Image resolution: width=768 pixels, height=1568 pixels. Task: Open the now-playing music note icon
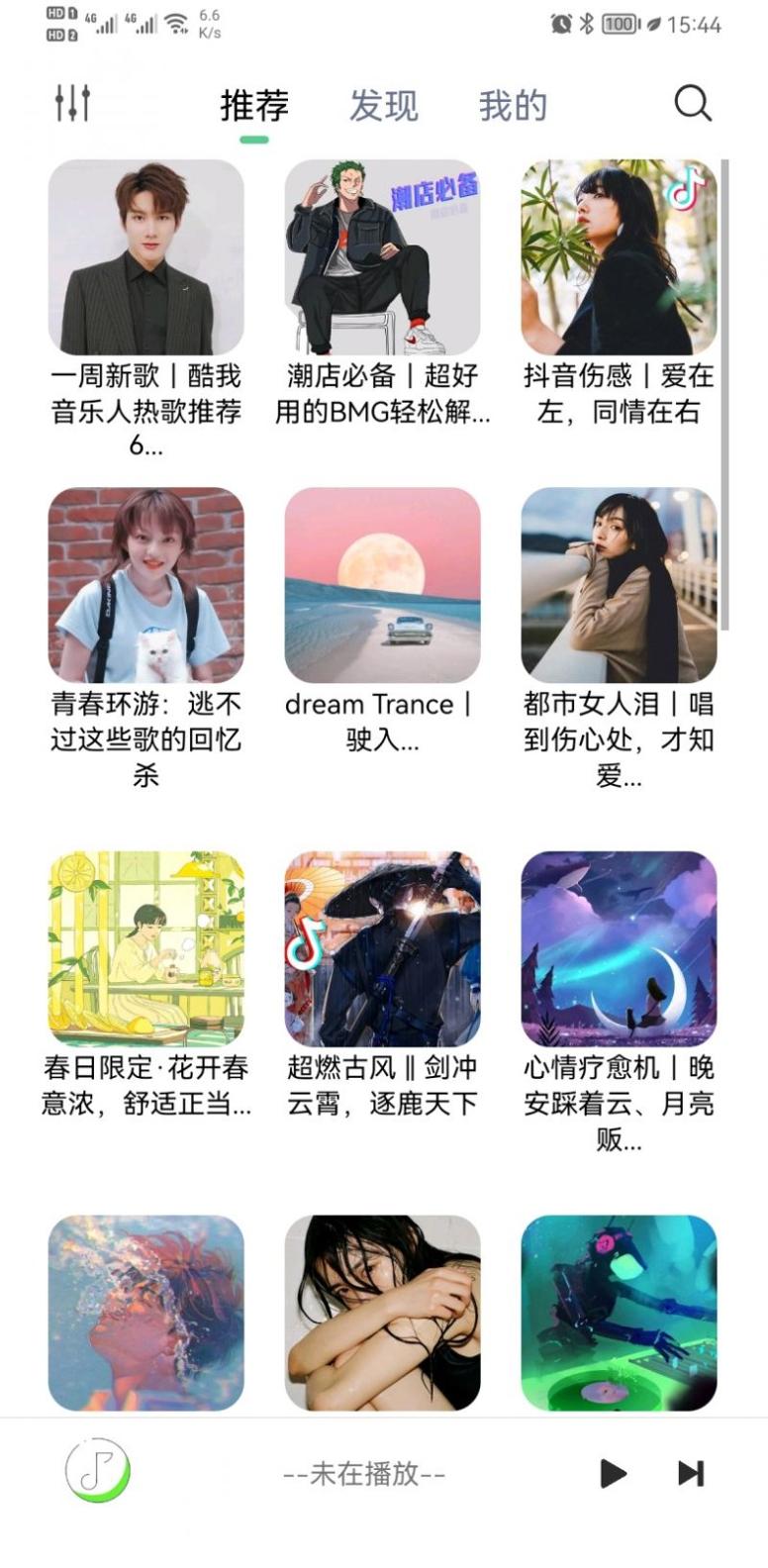(x=97, y=1471)
